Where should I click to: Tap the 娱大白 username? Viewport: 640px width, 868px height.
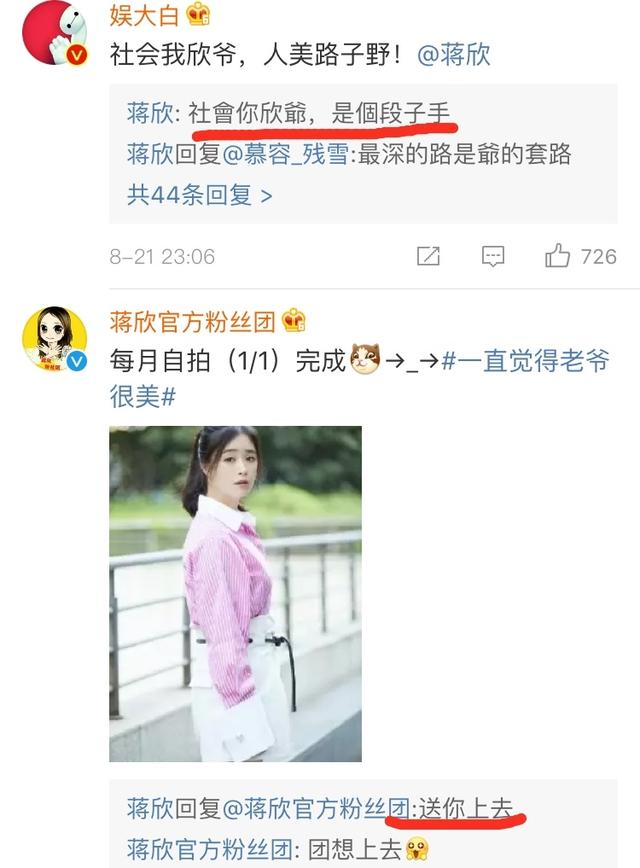point(144,14)
